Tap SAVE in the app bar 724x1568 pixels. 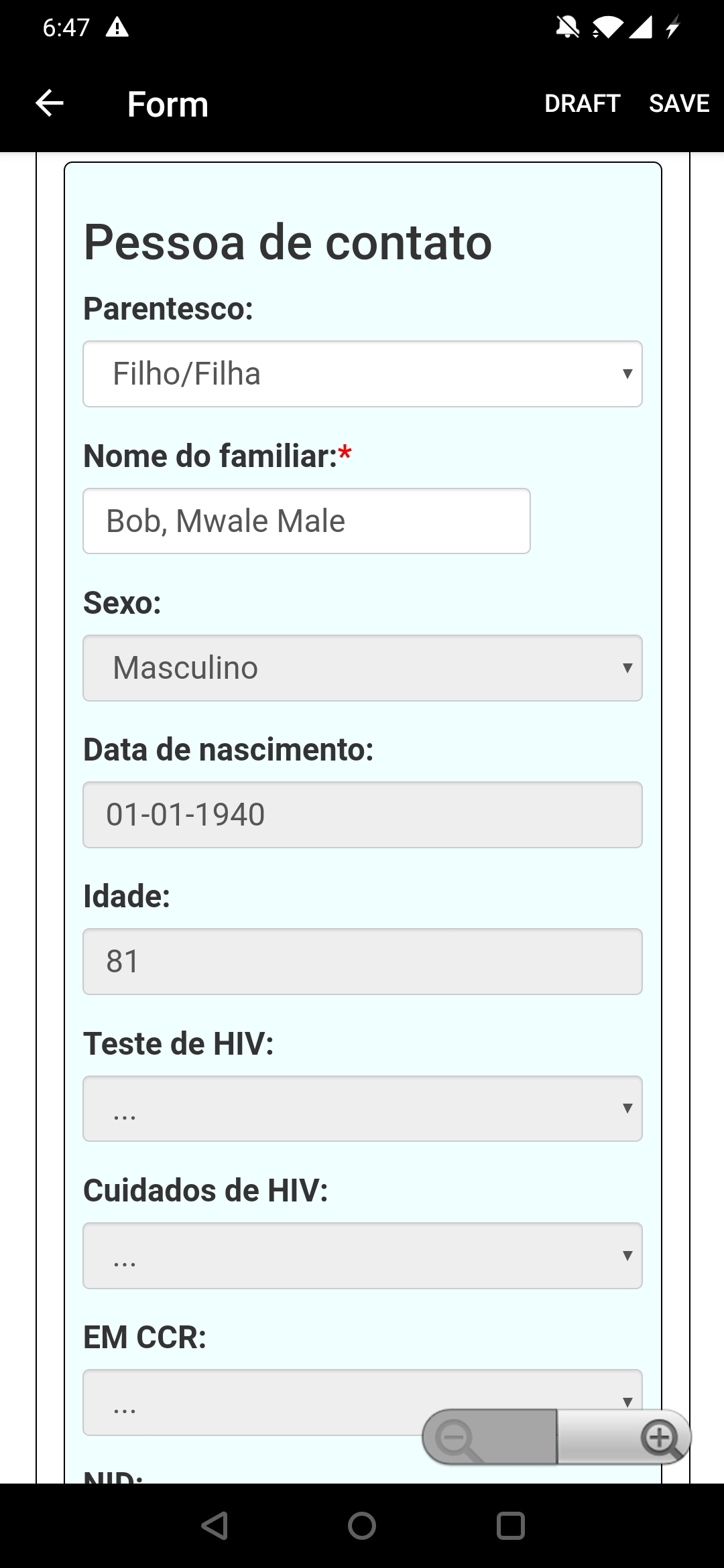click(x=679, y=103)
